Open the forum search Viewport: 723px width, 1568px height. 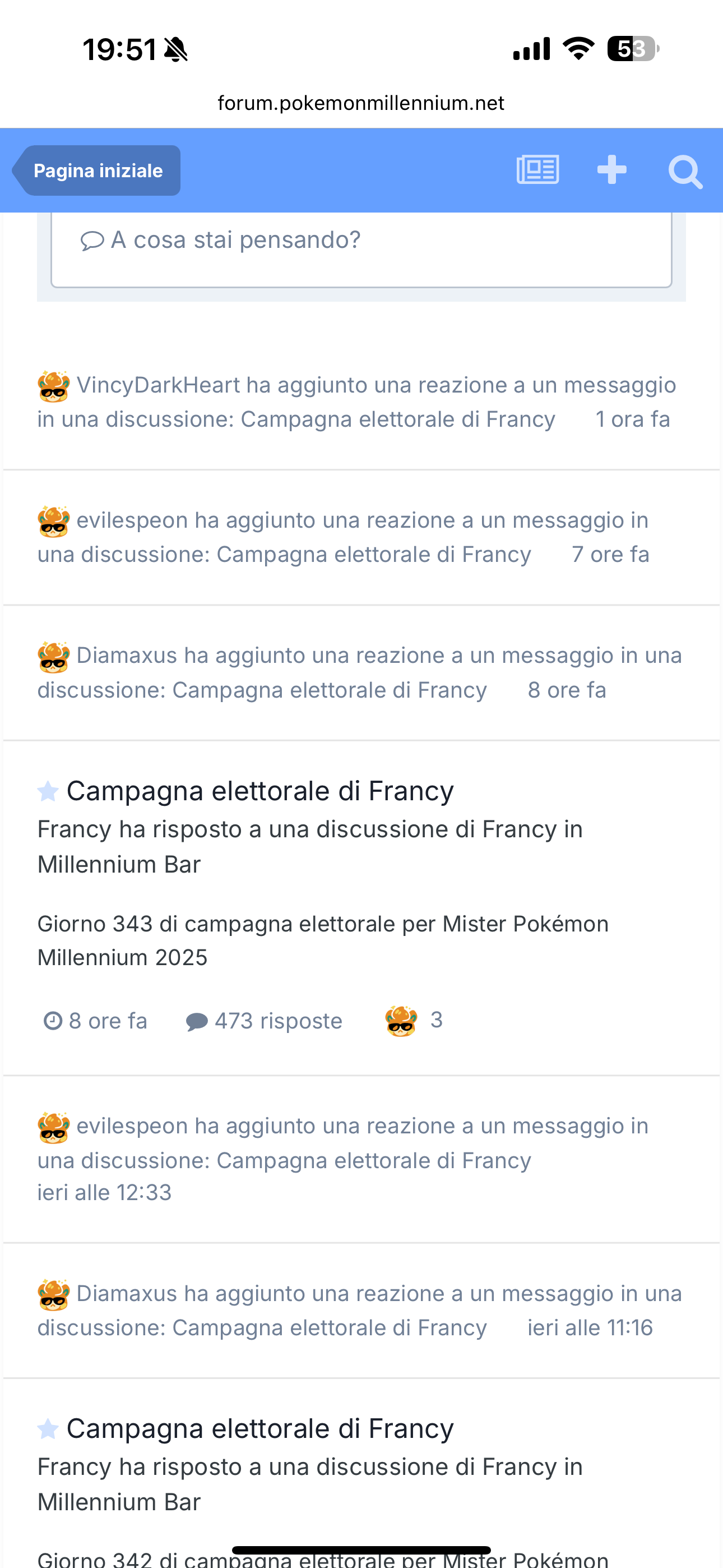pos(685,172)
